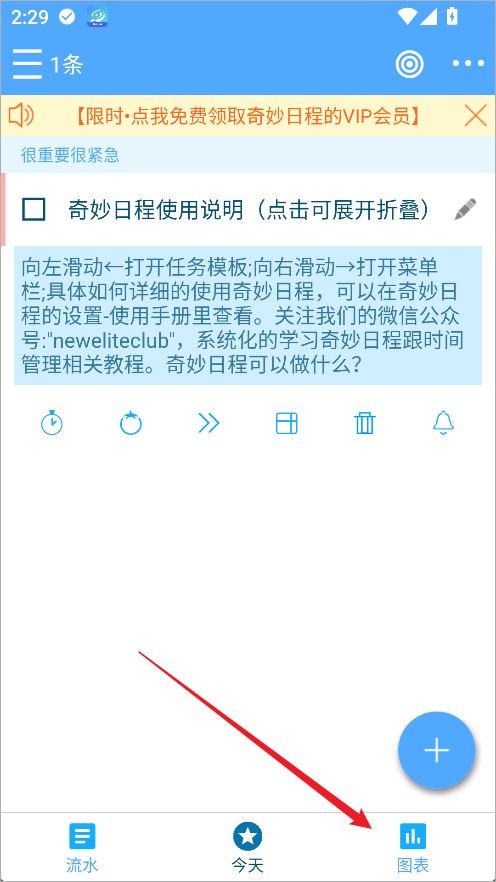The width and height of the screenshot is (496, 882).
Task: Open the hamburger drawer menu
Action: pyautogui.click(x=27, y=64)
